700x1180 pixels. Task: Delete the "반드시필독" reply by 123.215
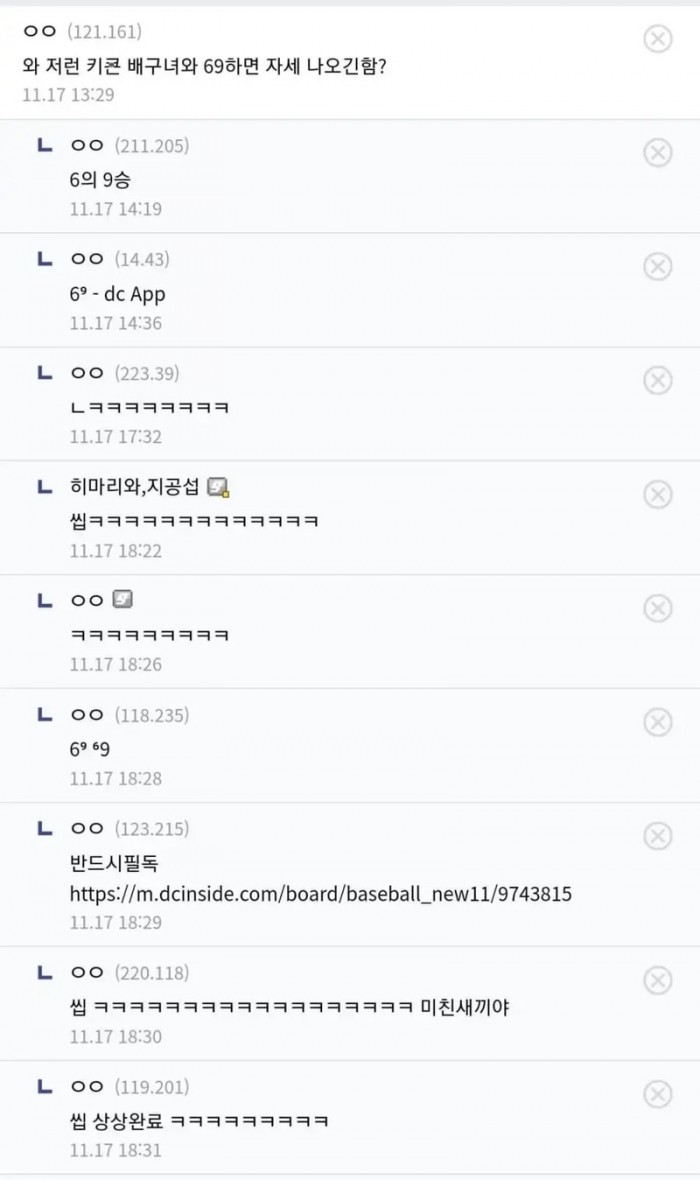point(657,836)
